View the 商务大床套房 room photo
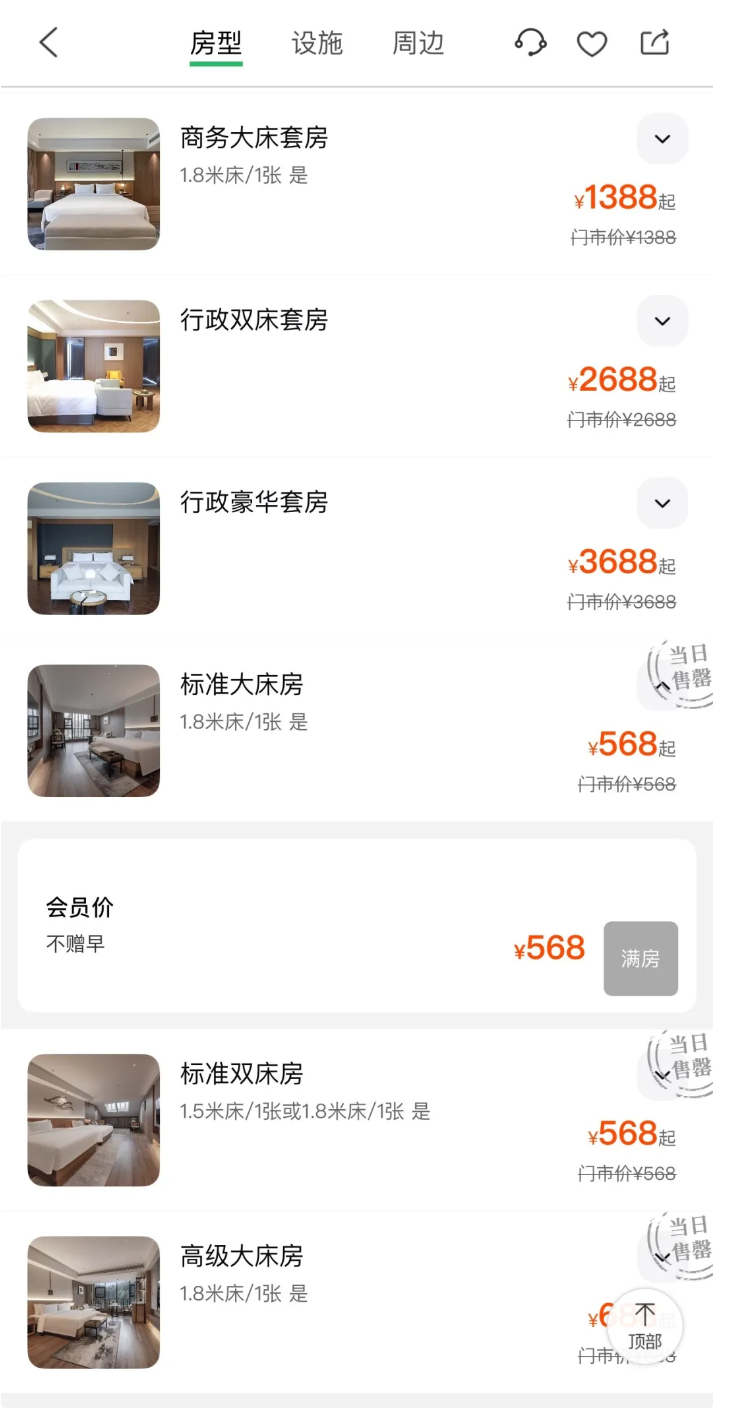 [x=94, y=184]
